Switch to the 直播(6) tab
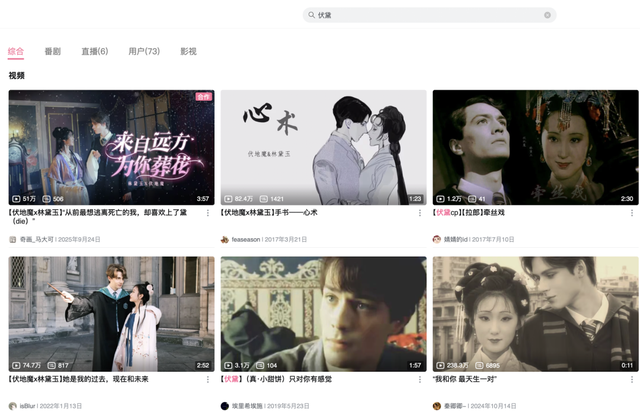 pos(95,51)
